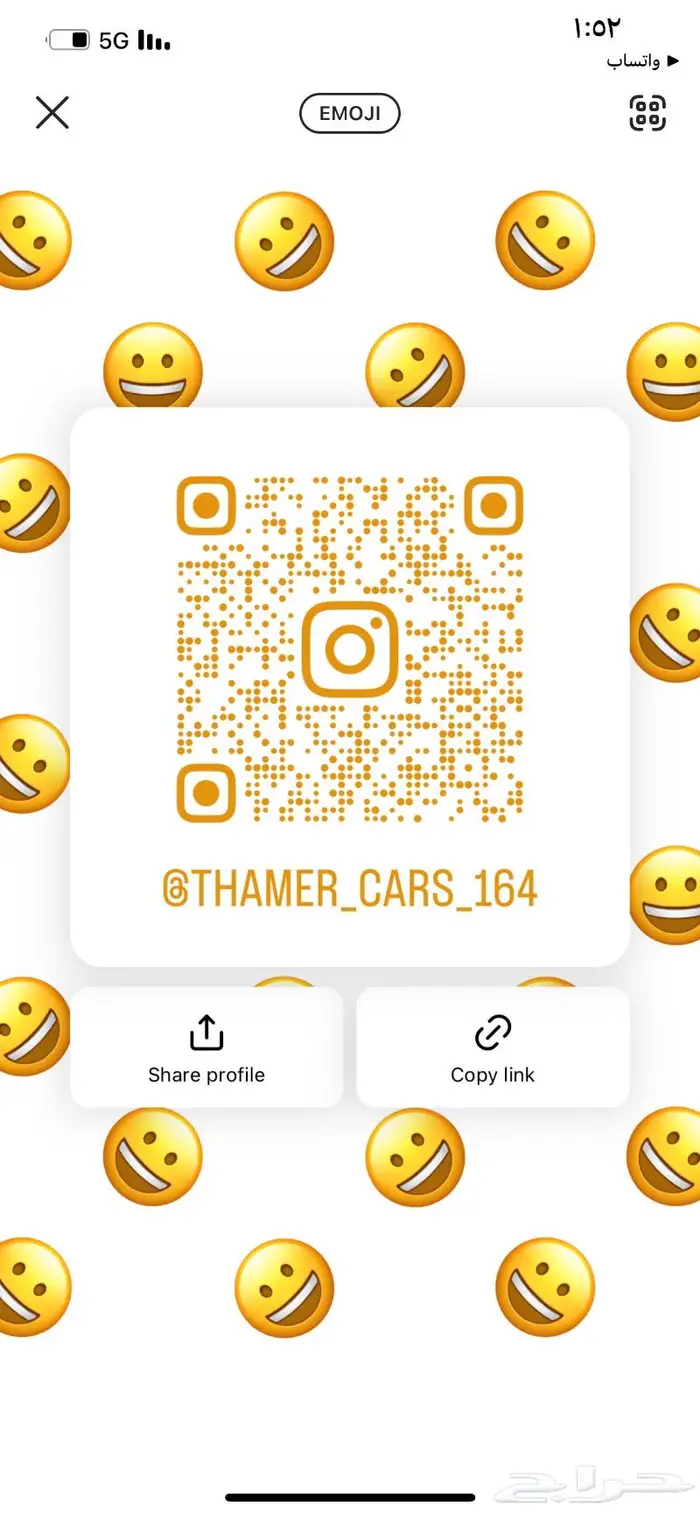Copy the profile link
Image resolution: width=700 pixels, height=1514 pixels.
492,1047
